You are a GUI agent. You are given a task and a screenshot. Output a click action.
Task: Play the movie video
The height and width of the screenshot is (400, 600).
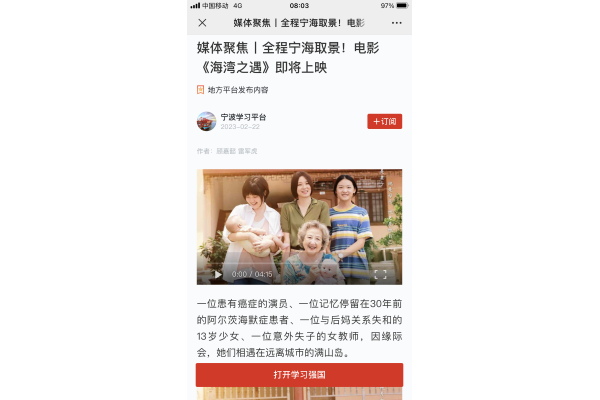click(x=217, y=273)
